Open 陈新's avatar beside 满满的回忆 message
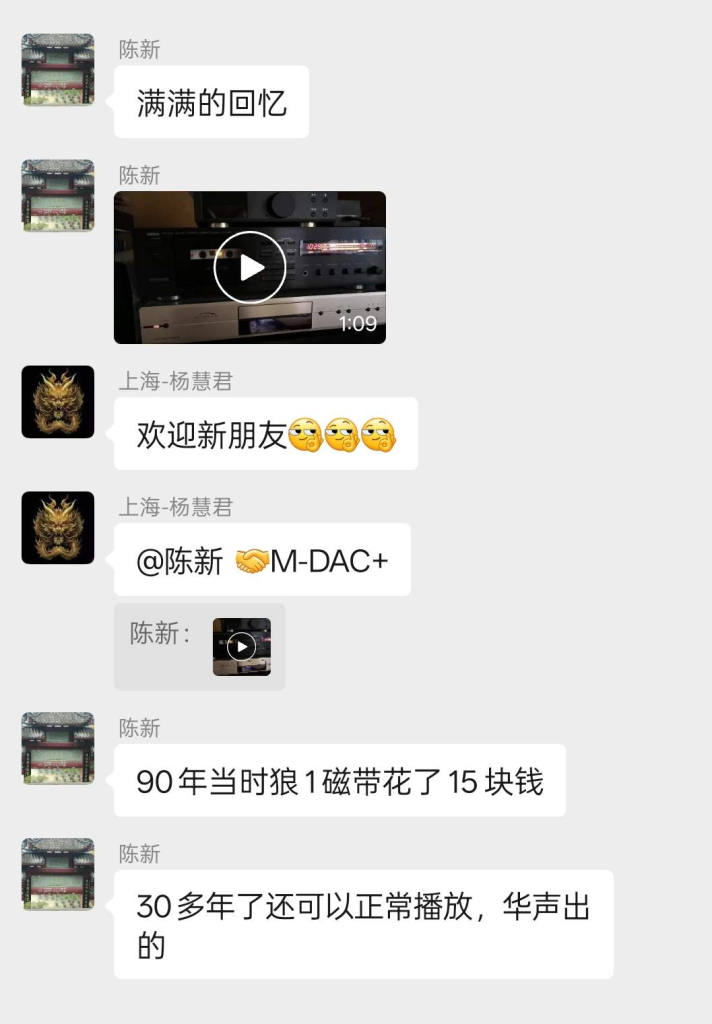Viewport: 712px width, 1024px height. coord(58,70)
